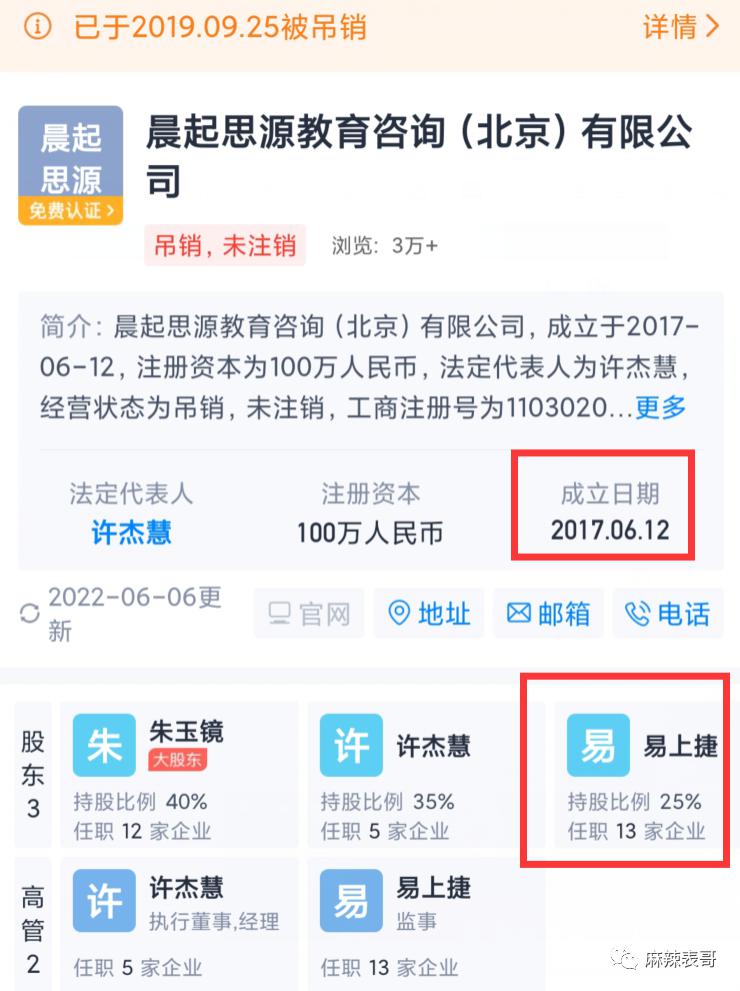Open the 详情 revocation details

680,27
